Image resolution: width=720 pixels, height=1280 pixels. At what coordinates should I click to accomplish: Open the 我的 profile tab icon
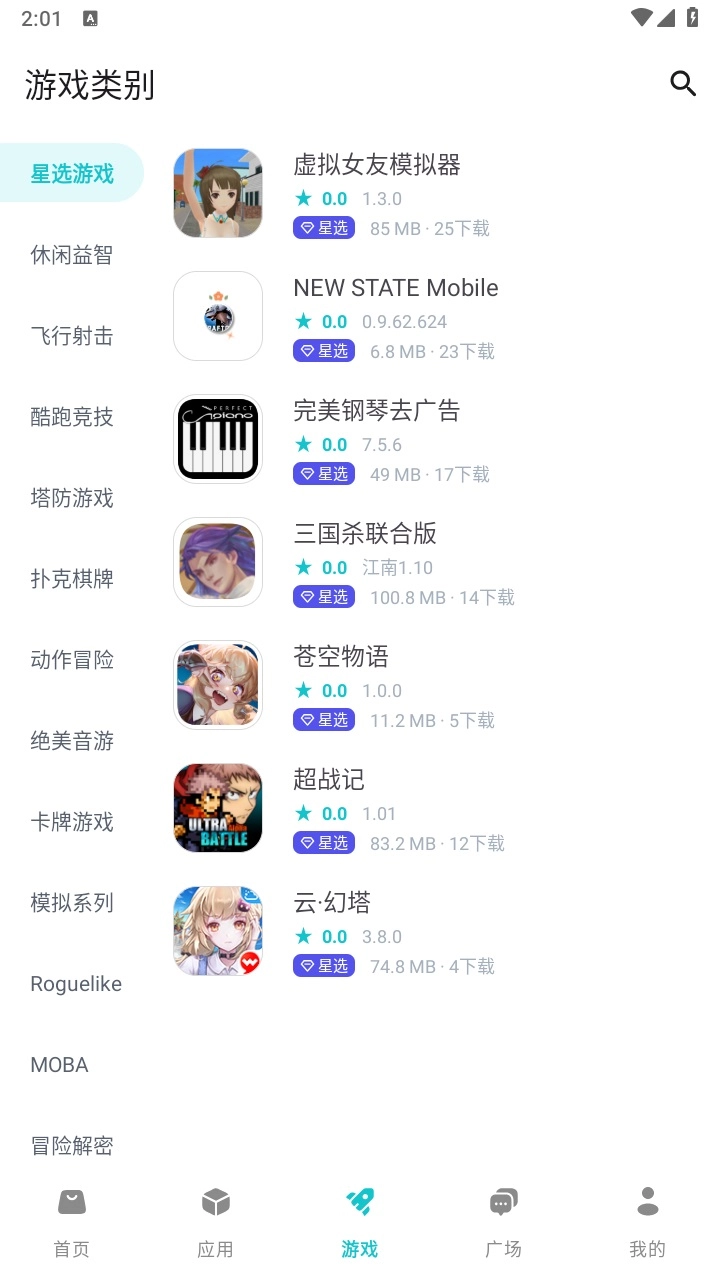[x=648, y=1201]
